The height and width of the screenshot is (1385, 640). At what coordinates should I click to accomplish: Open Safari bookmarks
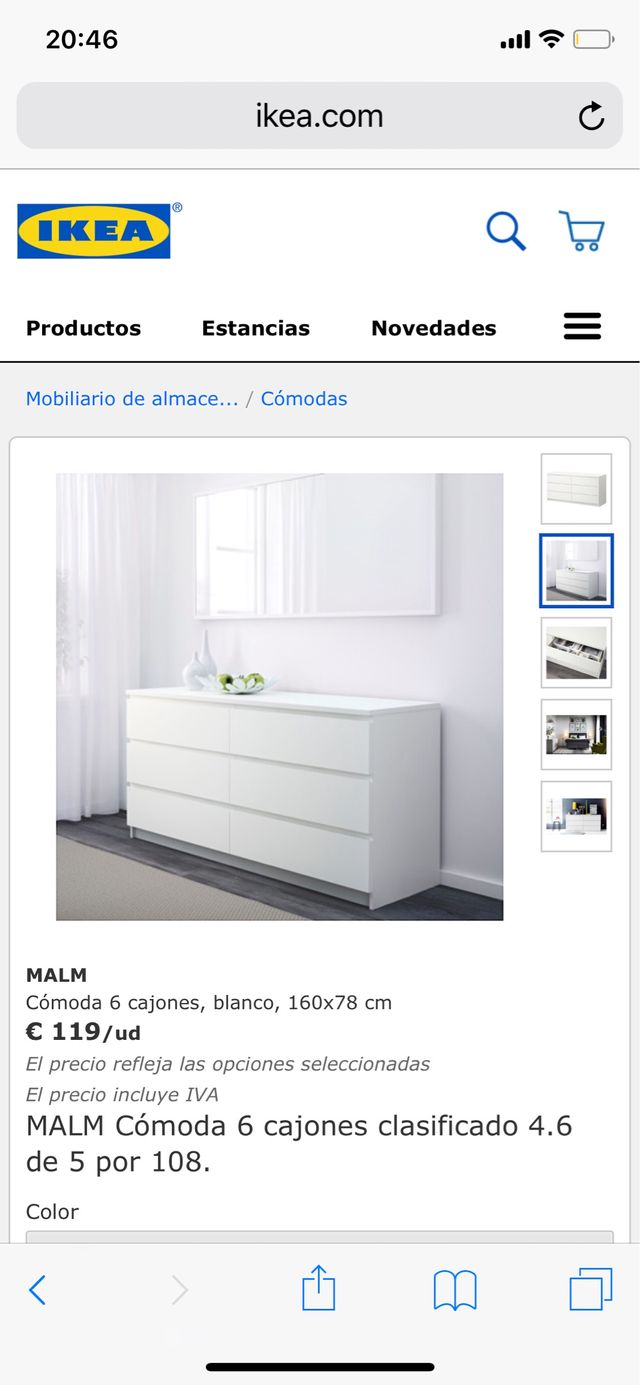(455, 1290)
